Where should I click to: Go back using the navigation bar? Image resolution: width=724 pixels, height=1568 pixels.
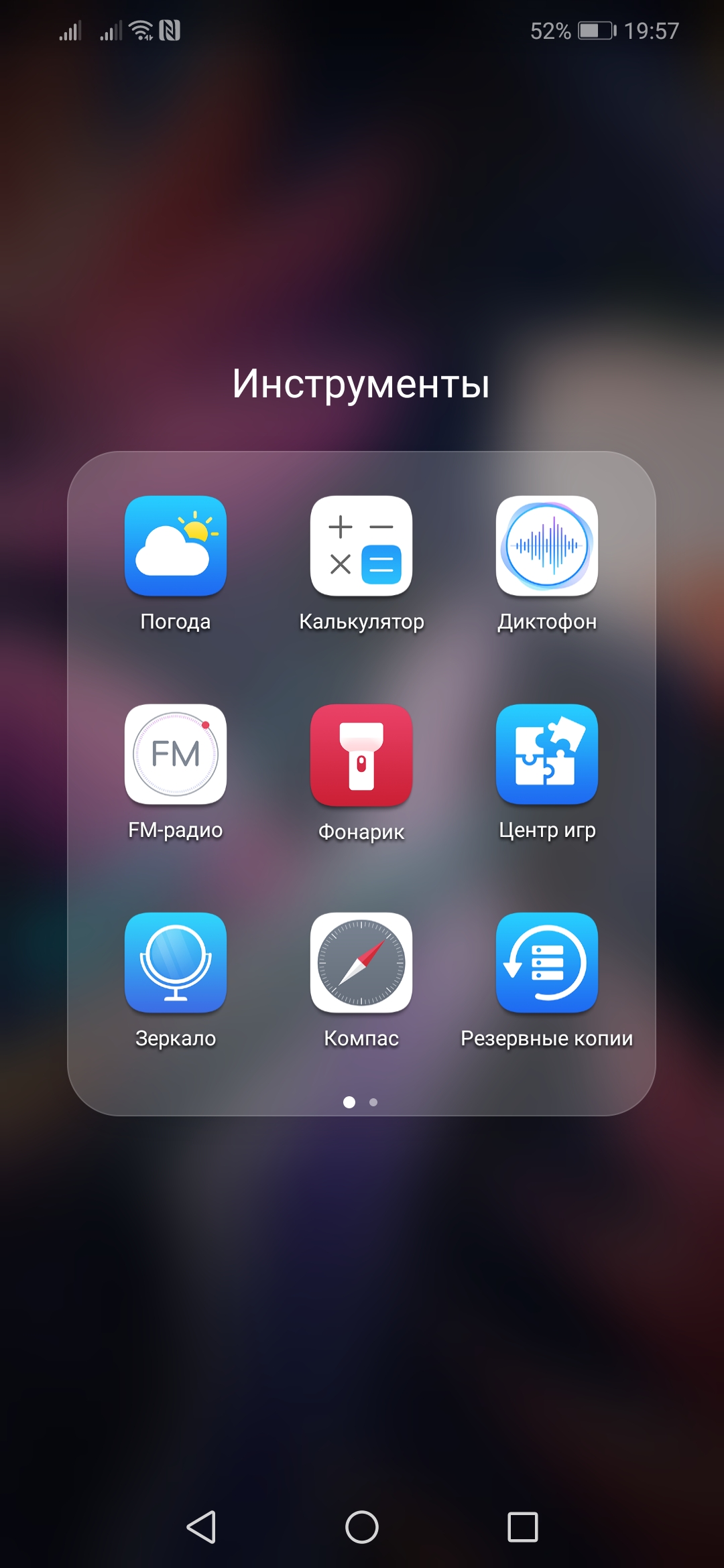point(201,1527)
